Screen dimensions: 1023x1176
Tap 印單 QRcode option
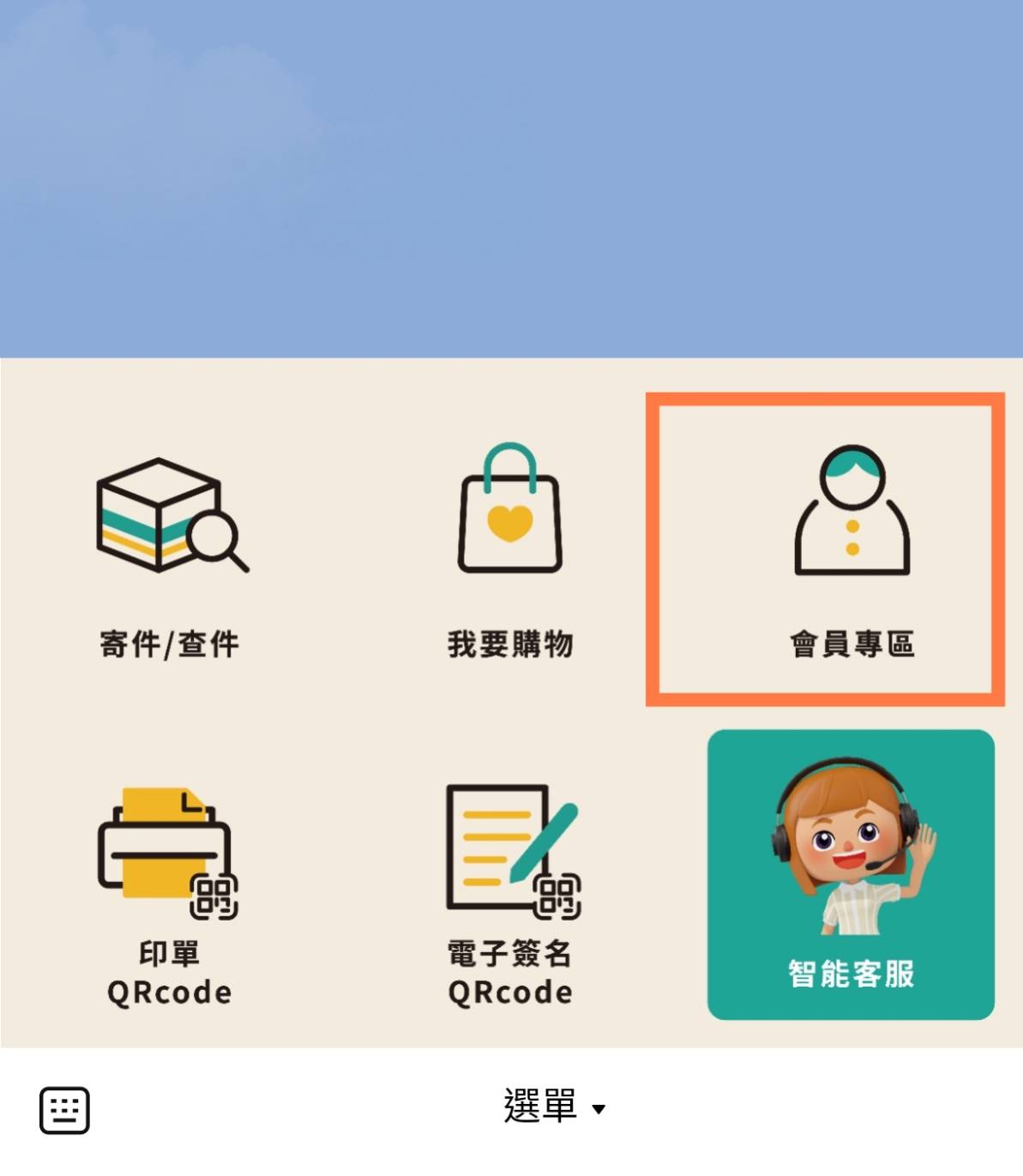click(x=169, y=891)
